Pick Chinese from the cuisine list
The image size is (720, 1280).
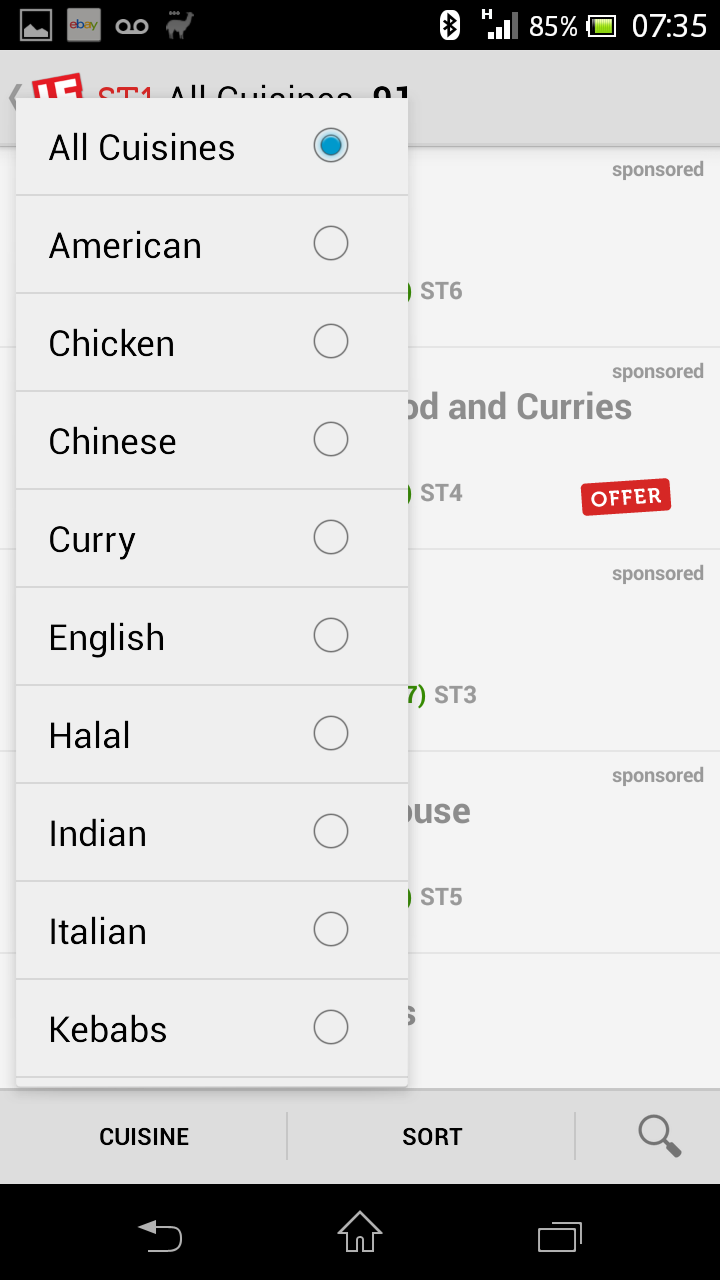(x=212, y=441)
